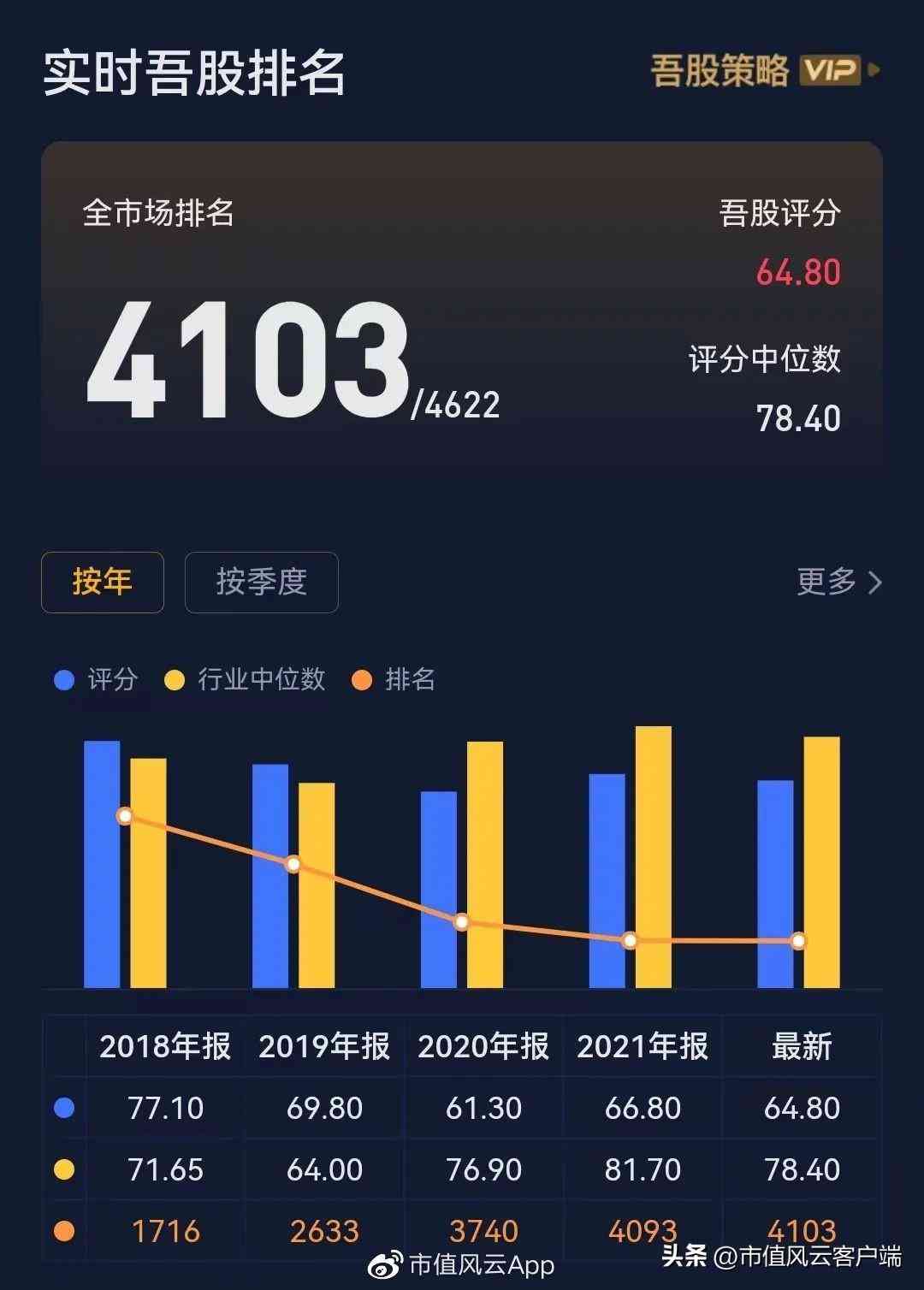924x1290 pixels.
Task: Switch to the 按季度 tab
Action: [x=261, y=583]
